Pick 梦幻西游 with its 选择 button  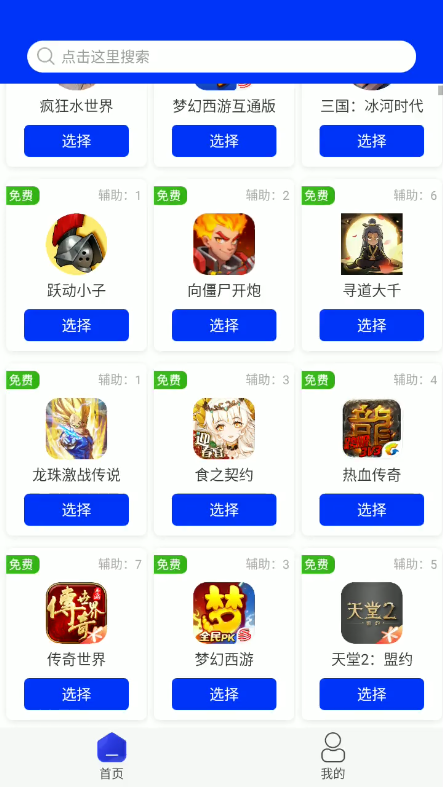point(224,694)
